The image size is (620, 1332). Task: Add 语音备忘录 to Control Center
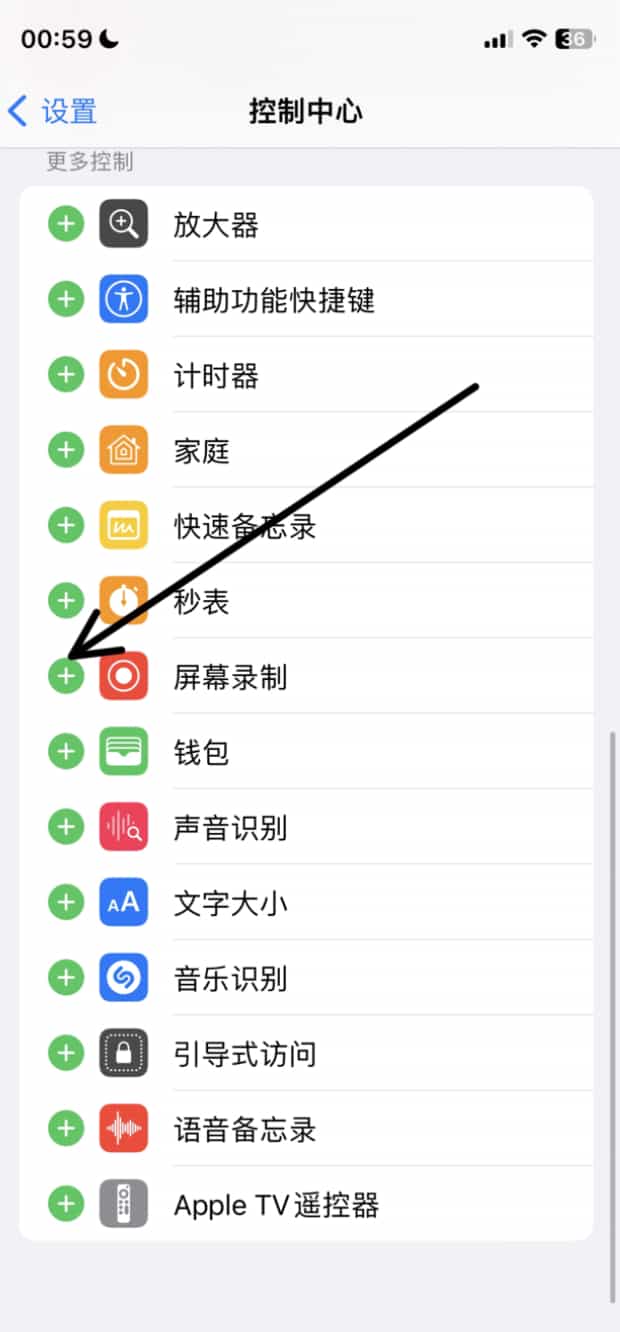point(66,1129)
